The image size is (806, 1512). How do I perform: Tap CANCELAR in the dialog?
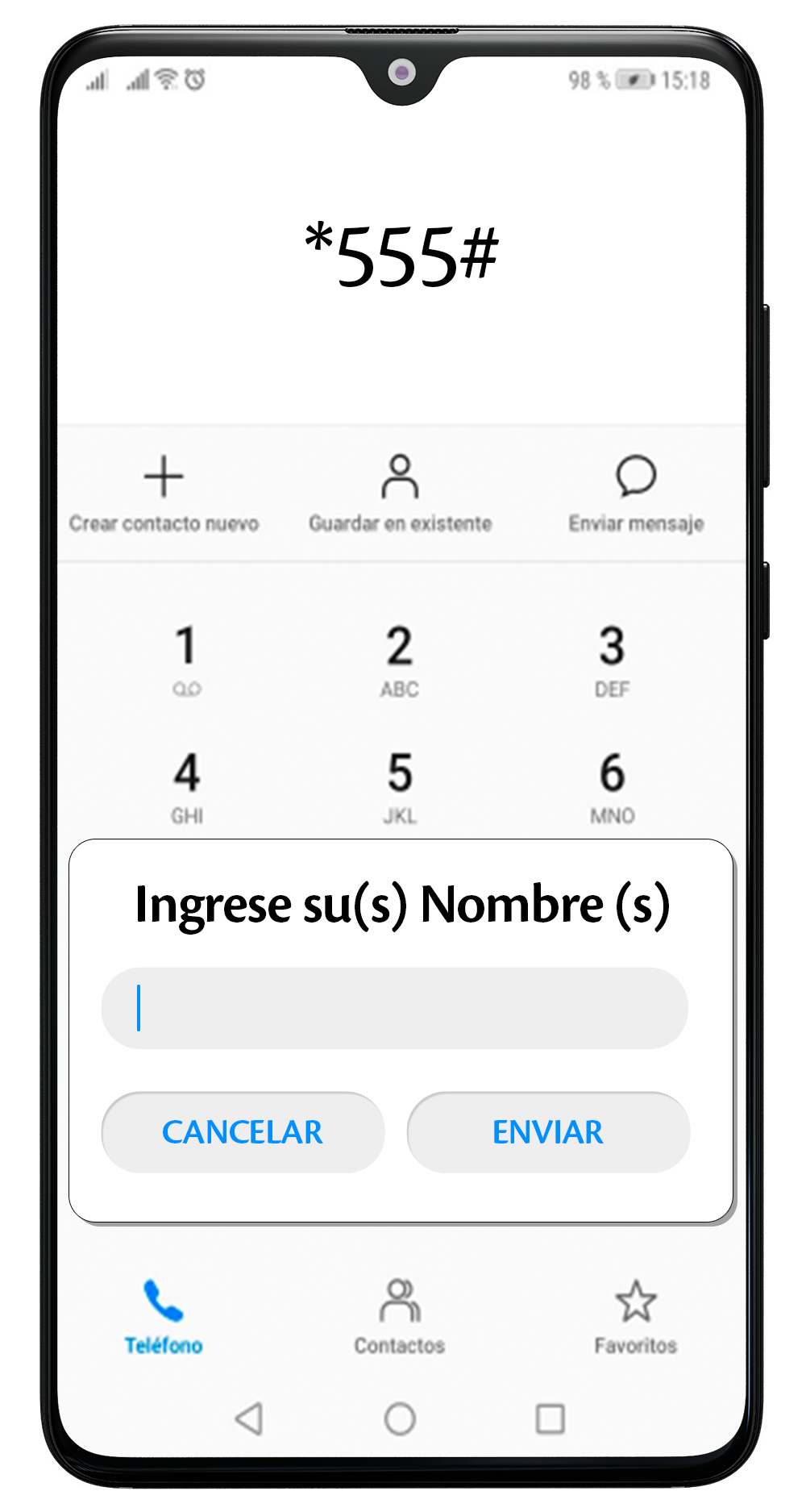pyautogui.click(x=243, y=1132)
